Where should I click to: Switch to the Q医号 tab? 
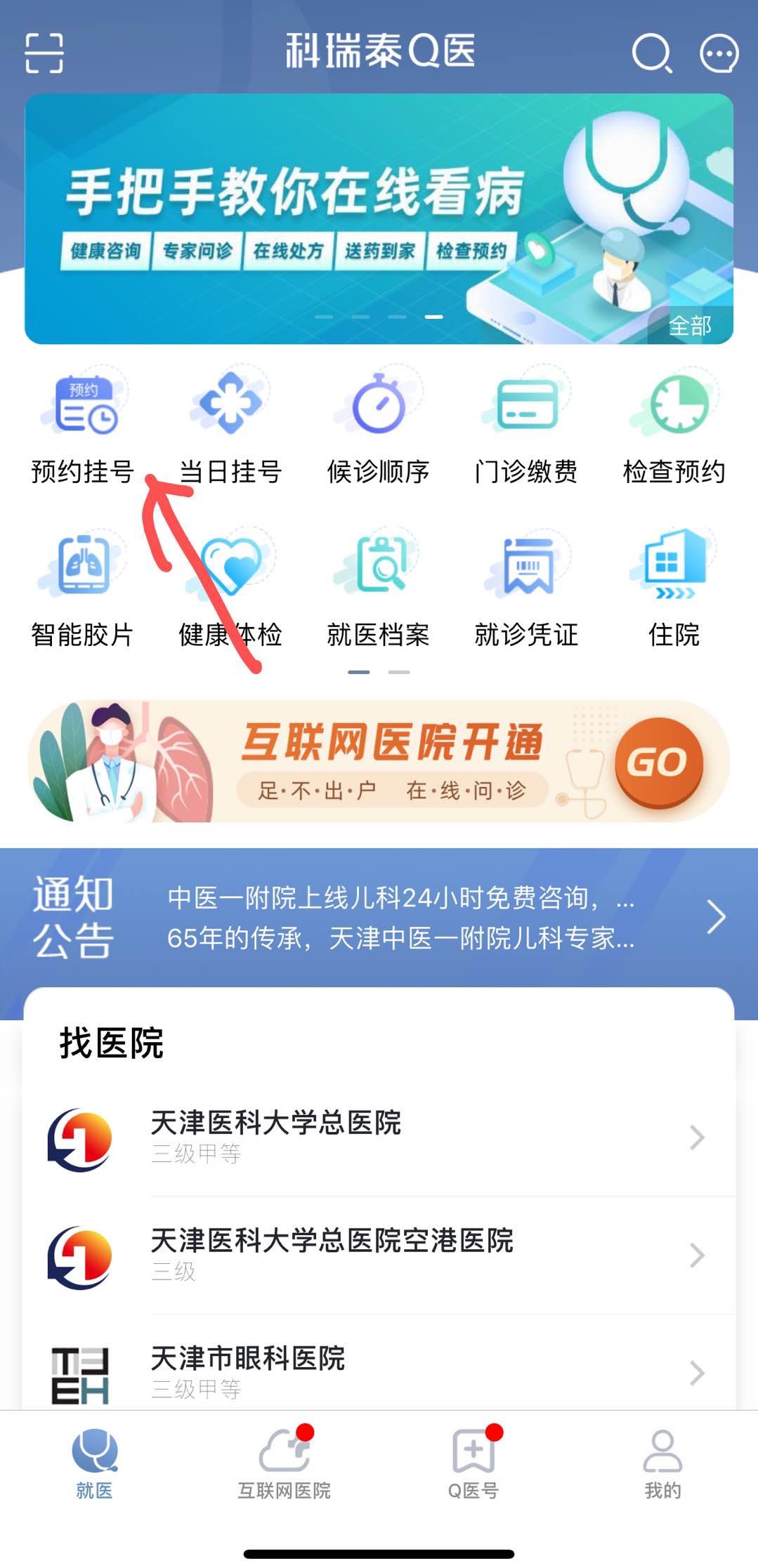point(474,1465)
